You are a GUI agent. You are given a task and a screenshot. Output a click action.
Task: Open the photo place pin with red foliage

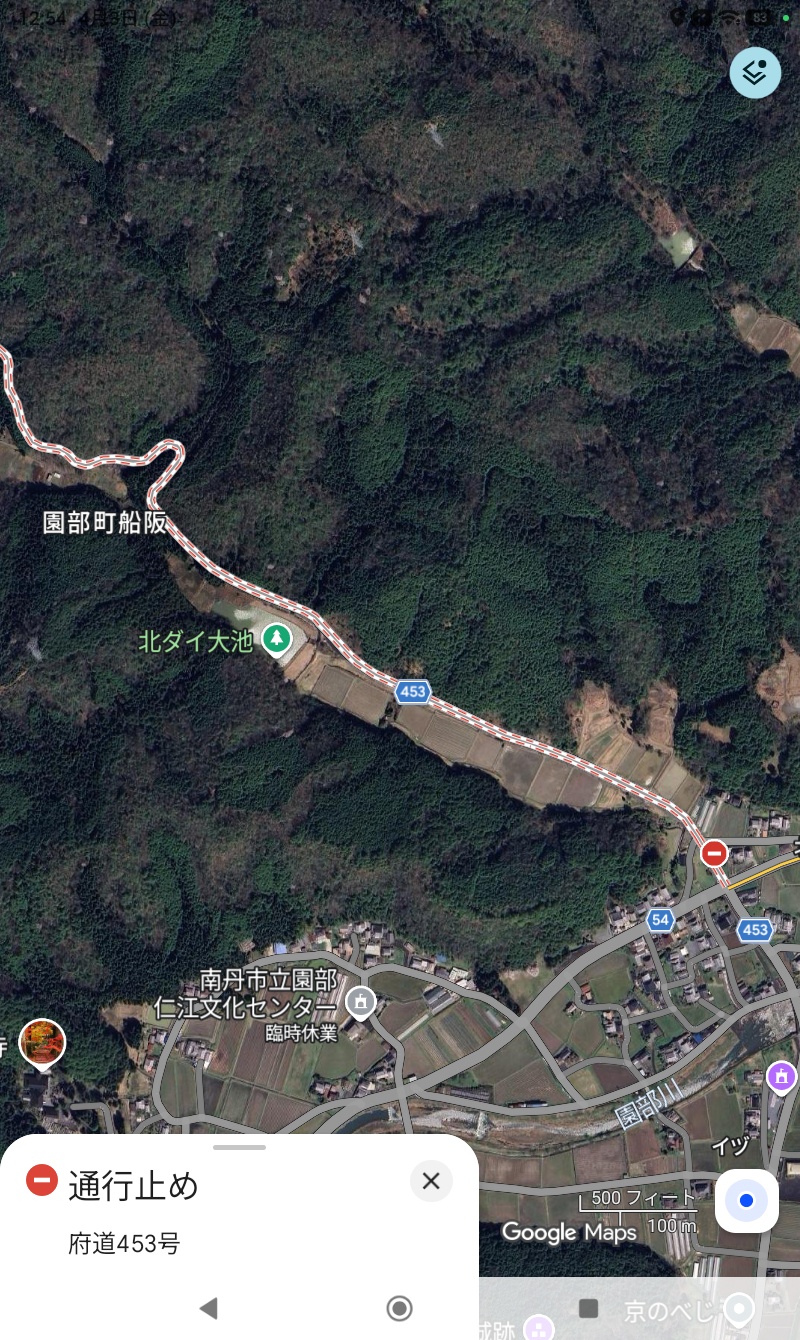pyautogui.click(x=42, y=1042)
